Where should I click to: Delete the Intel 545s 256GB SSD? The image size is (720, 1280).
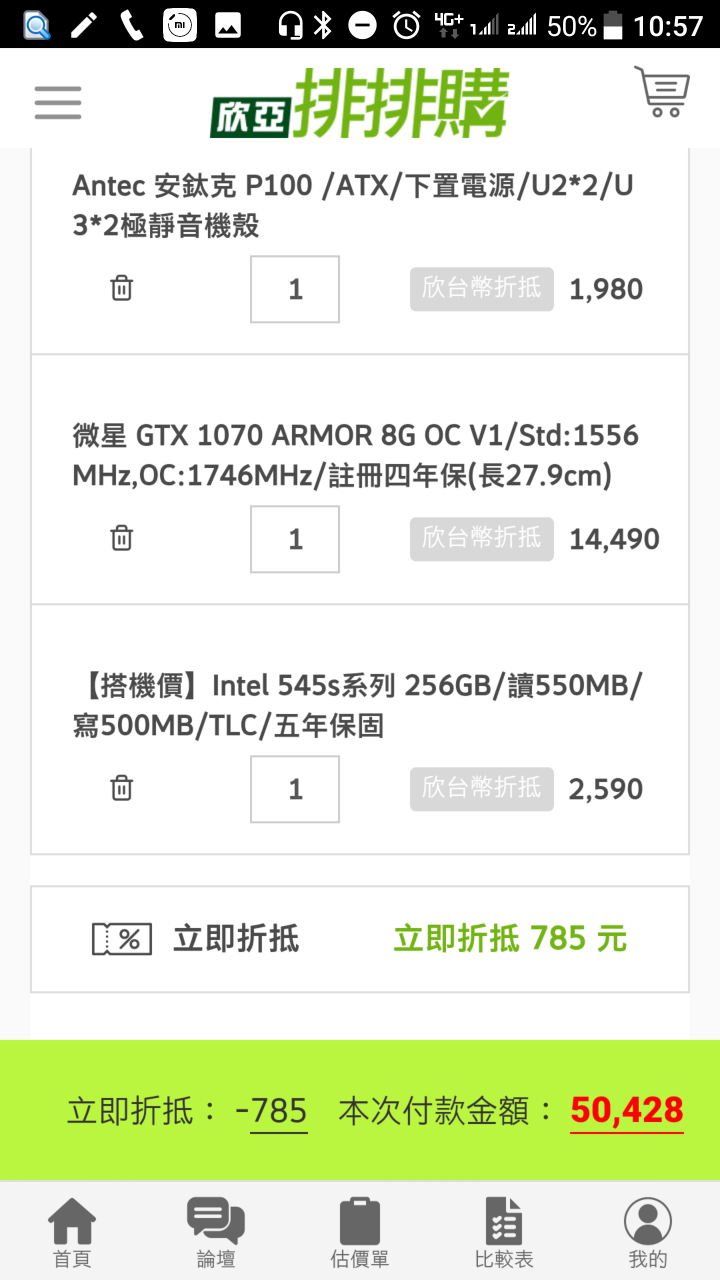click(121, 788)
